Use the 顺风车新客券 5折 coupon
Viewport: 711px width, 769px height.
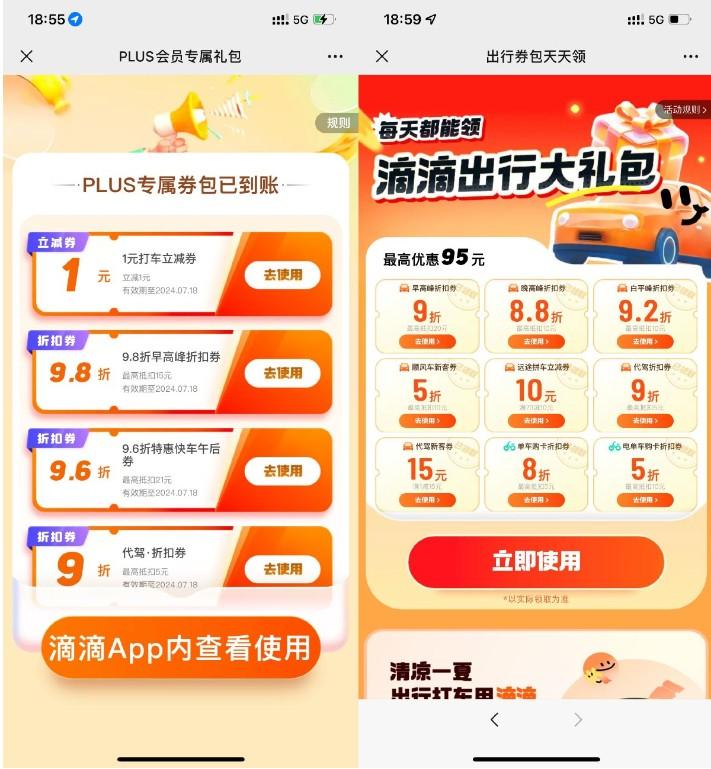pos(427,421)
